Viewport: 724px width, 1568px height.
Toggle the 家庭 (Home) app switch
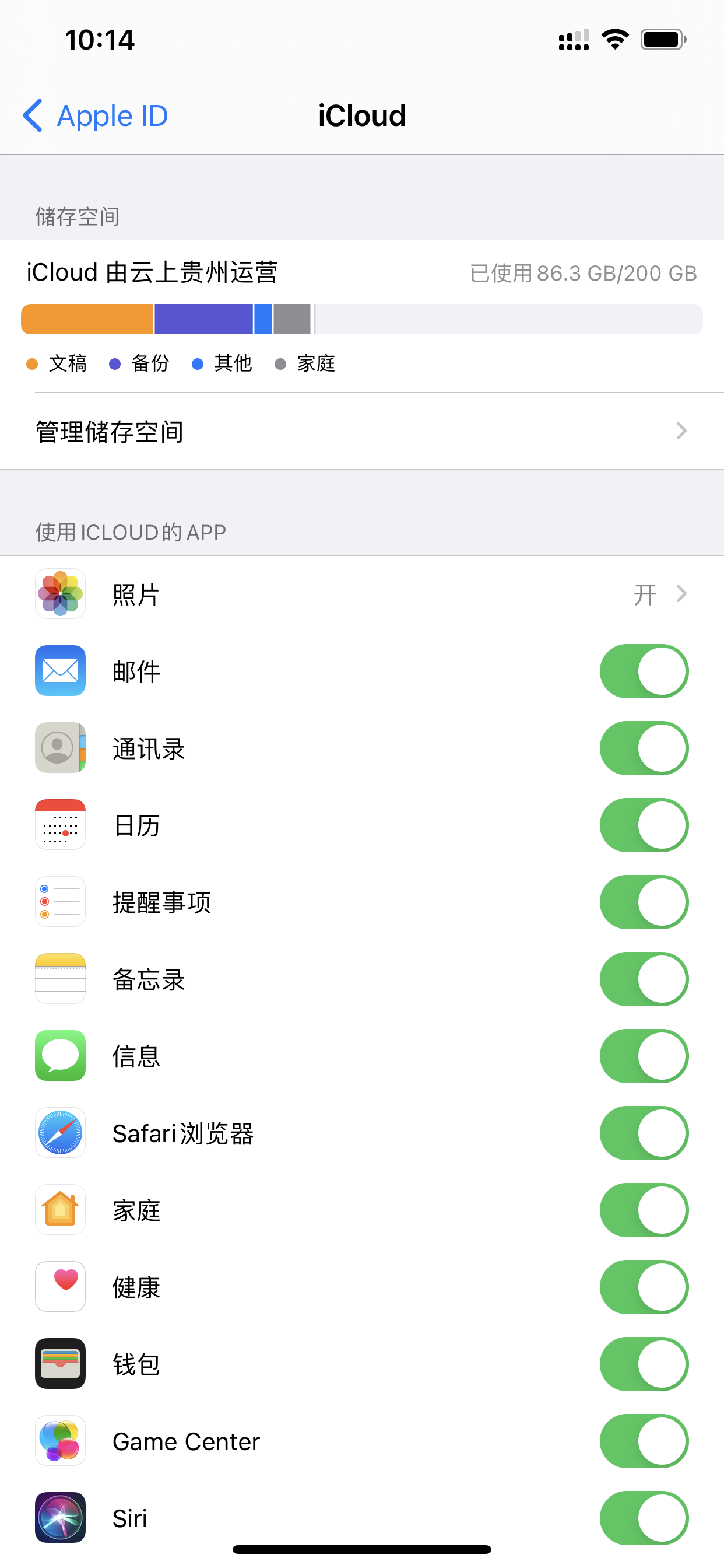(x=644, y=1210)
